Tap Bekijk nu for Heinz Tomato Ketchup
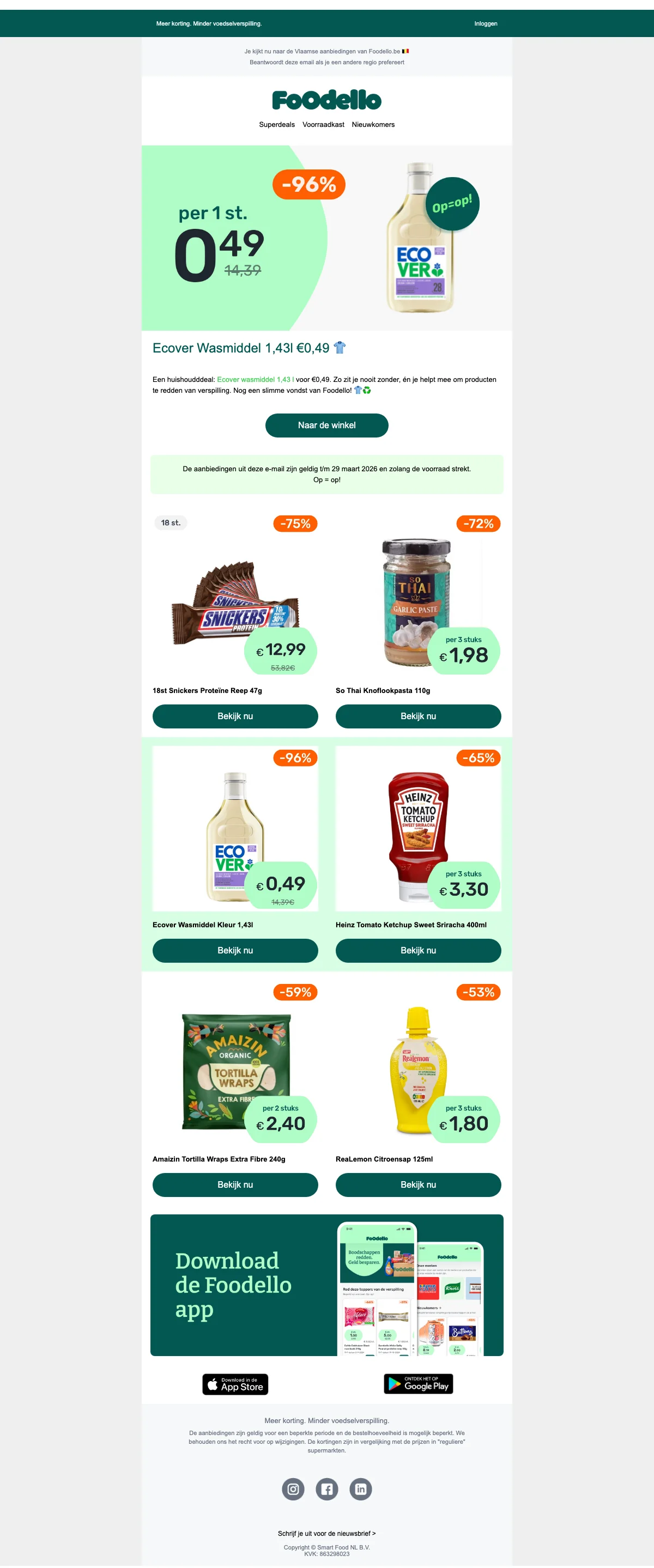Image resolution: width=654 pixels, height=1568 pixels. (x=417, y=950)
